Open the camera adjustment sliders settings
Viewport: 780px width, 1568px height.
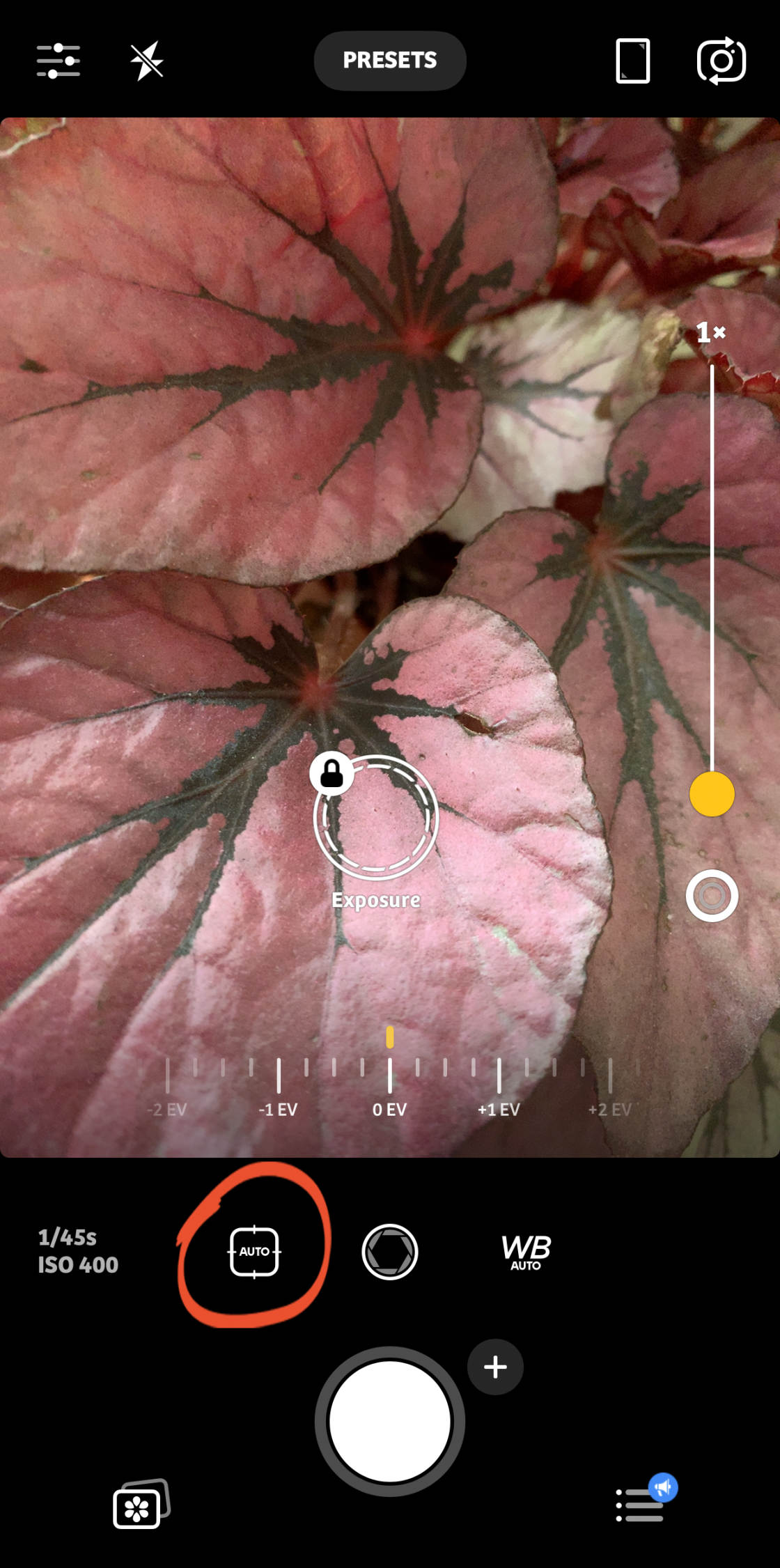click(x=58, y=61)
